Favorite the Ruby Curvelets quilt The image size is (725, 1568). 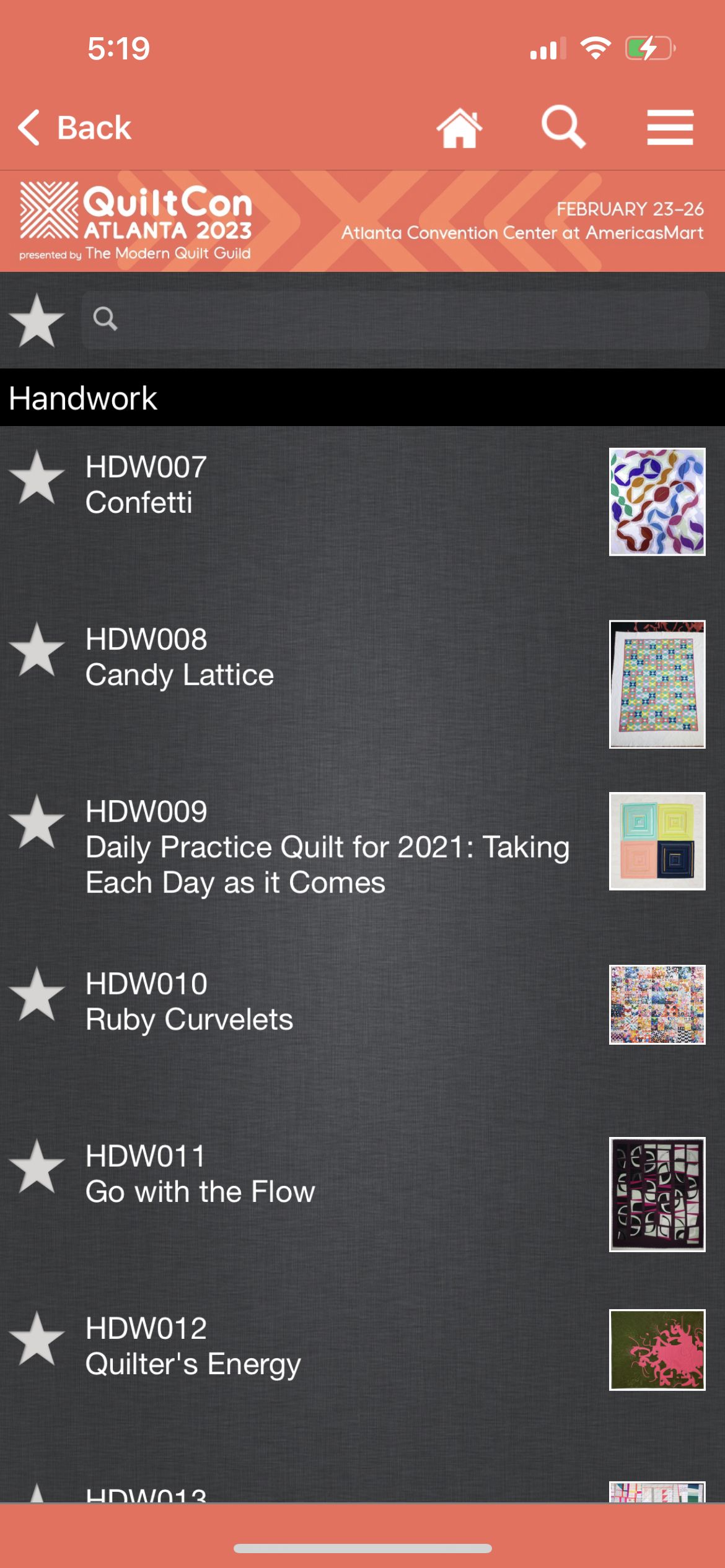[x=37, y=994]
